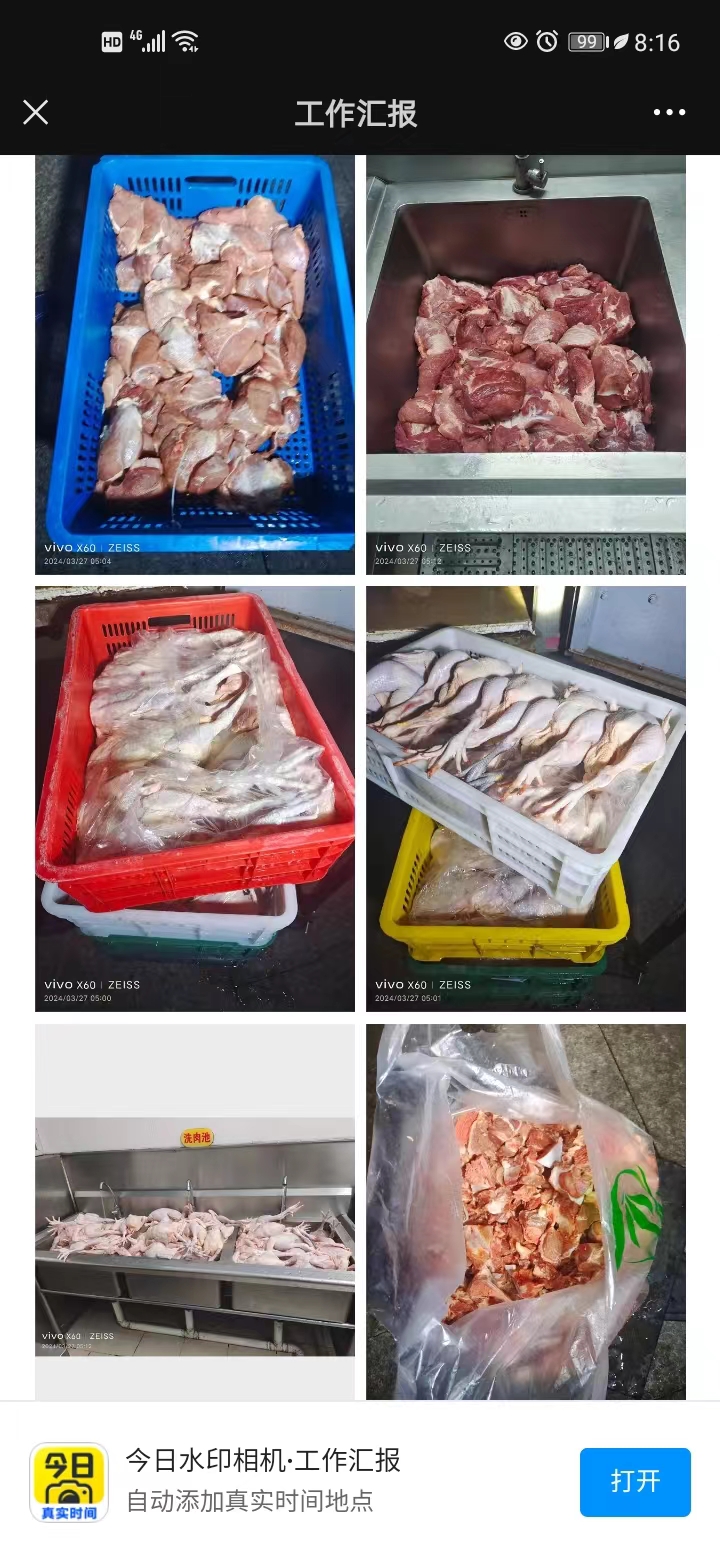
Task: Close the 工作汇报 page
Action: pos(36,112)
